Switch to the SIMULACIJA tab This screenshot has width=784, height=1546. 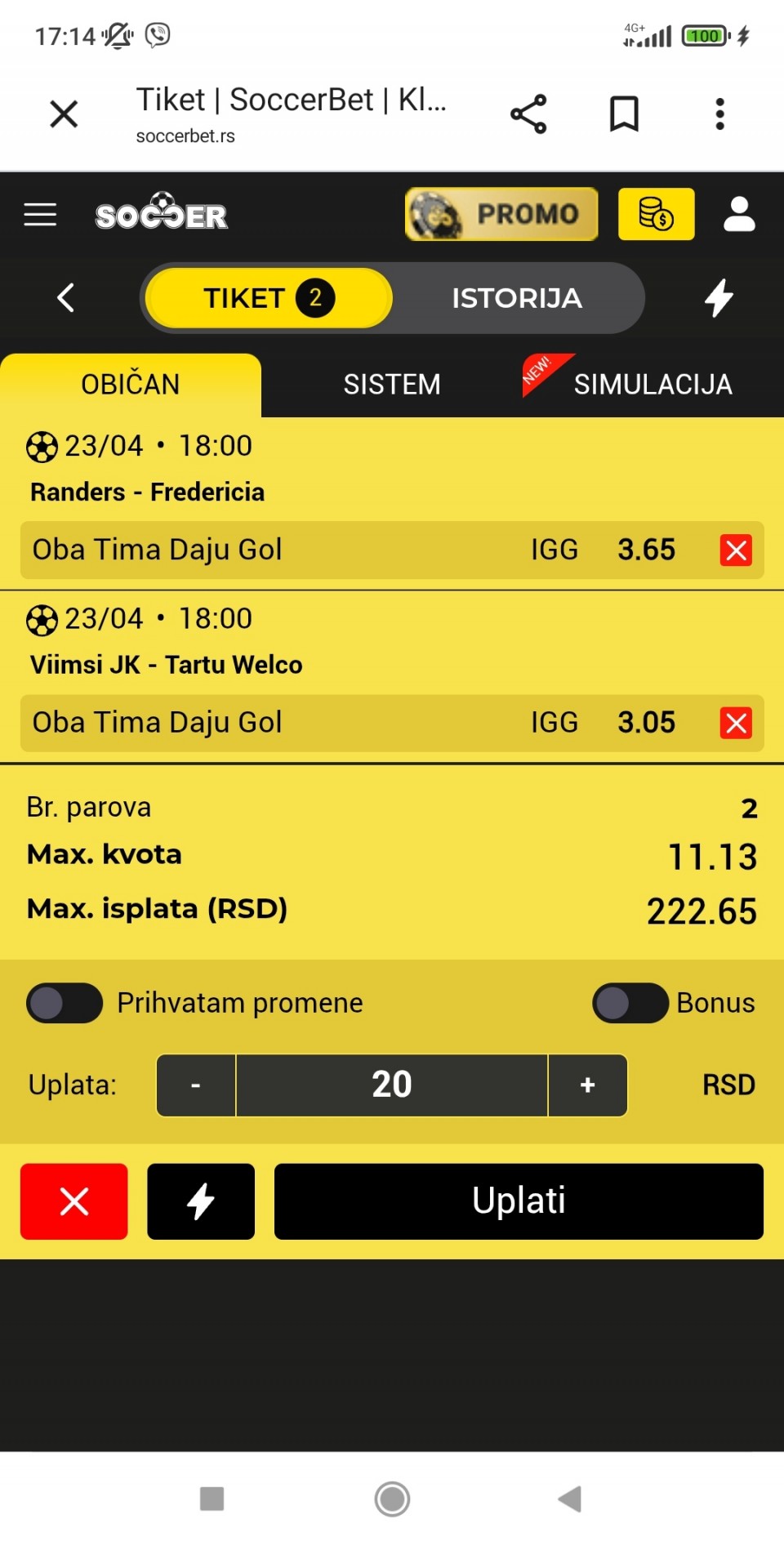[653, 385]
